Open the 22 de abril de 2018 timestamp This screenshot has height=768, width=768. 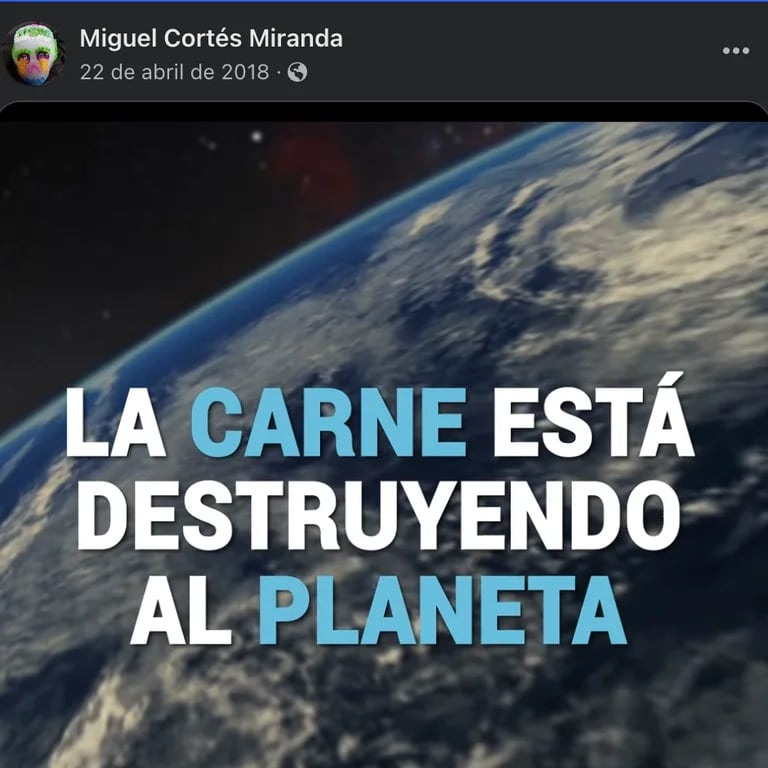(x=174, y=72)
